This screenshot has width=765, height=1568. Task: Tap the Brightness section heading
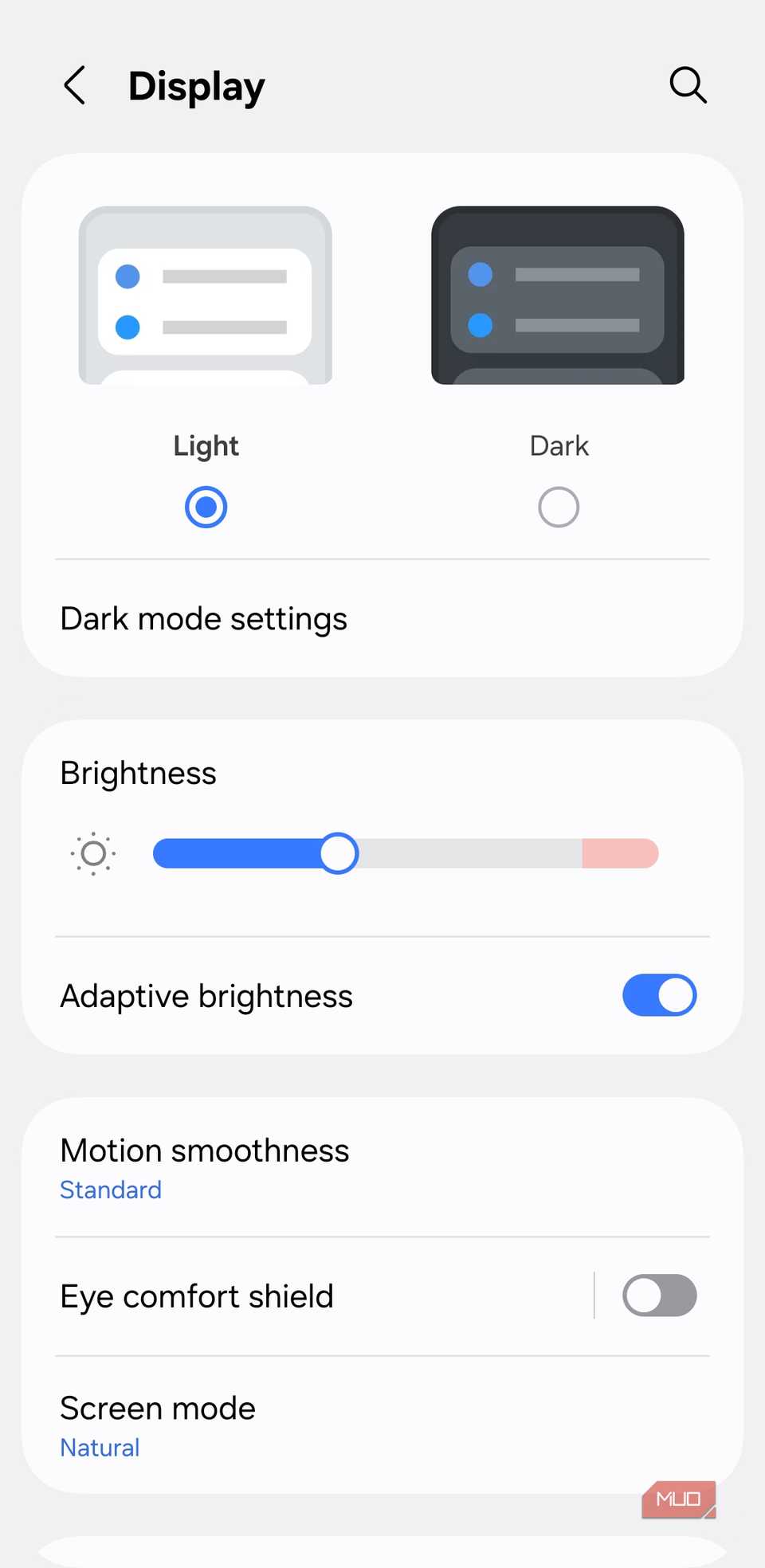pyautogui.click(x=137, y=772)
